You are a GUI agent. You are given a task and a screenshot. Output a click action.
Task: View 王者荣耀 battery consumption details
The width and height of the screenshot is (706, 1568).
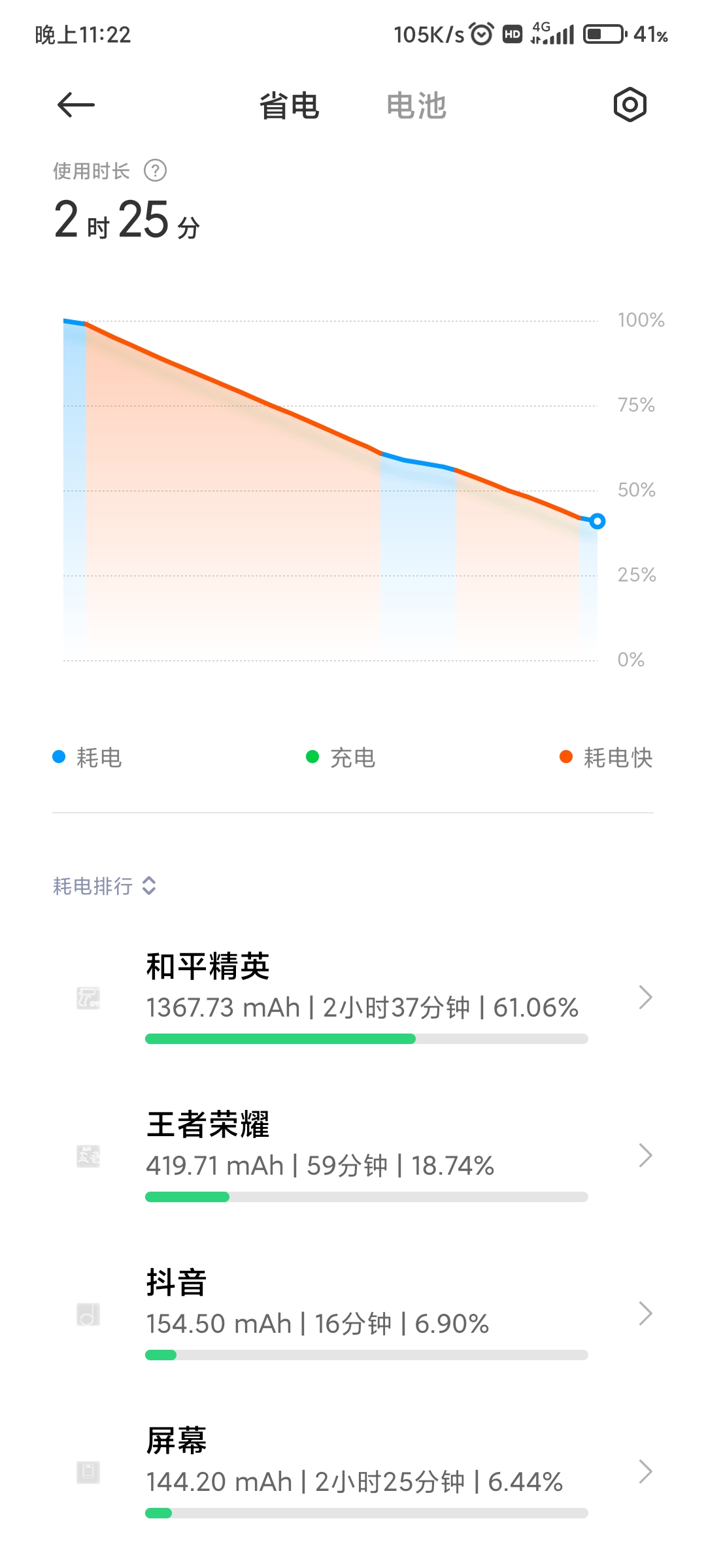tap(353, 1155)
